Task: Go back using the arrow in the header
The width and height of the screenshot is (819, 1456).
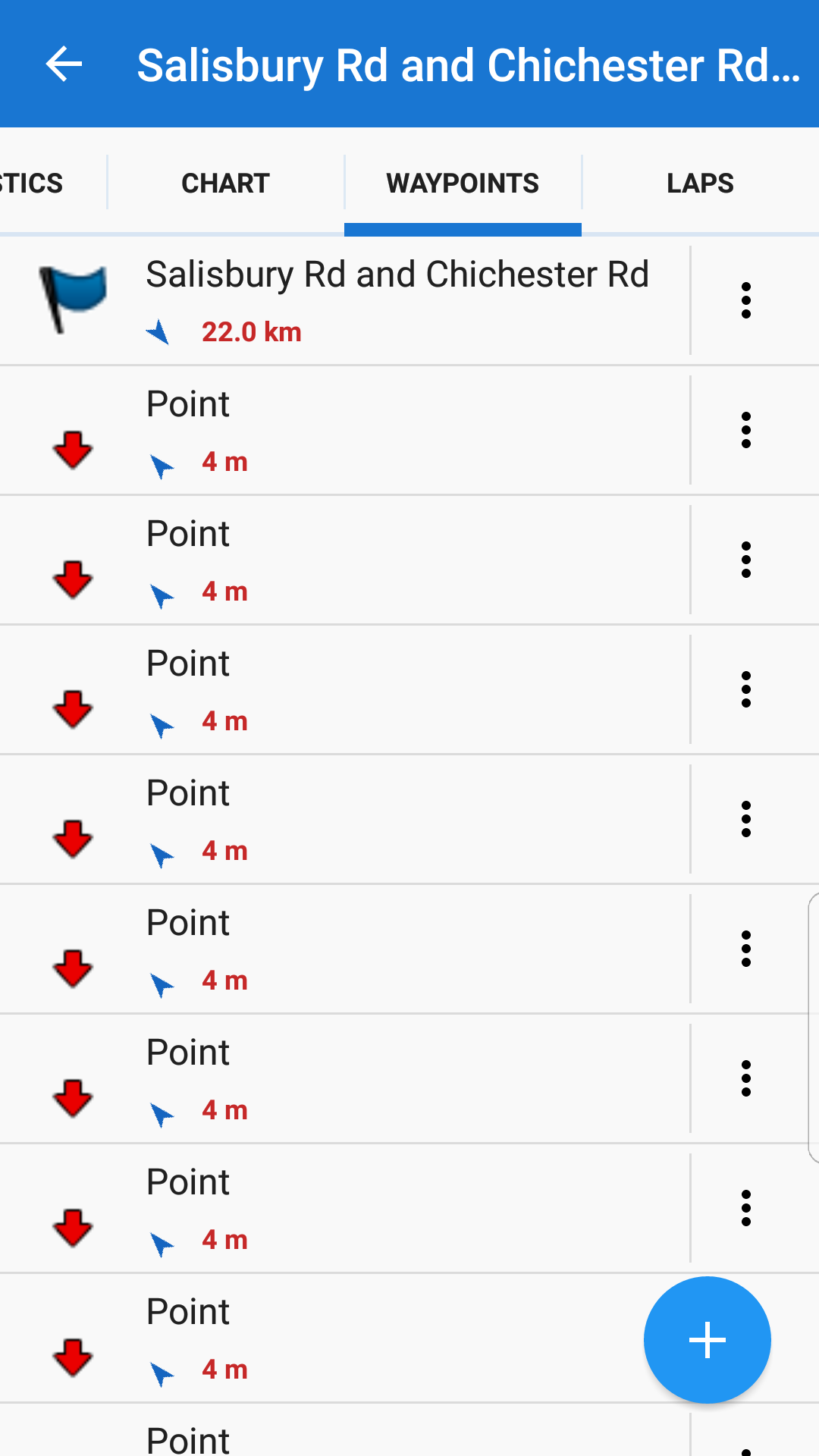Action: (64, 64)
